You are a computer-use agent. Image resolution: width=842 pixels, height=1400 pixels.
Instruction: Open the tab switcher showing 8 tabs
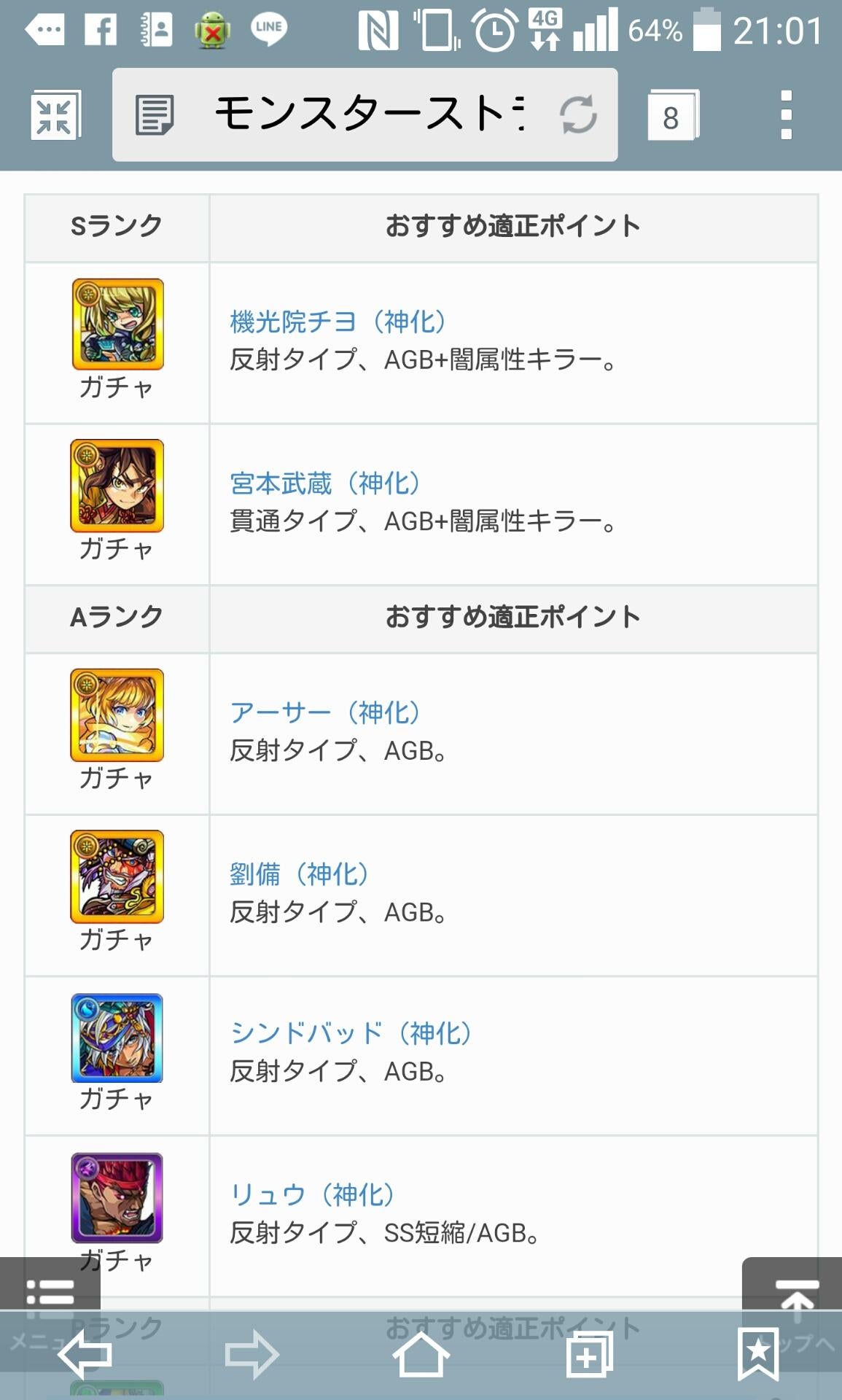point(672,115)
